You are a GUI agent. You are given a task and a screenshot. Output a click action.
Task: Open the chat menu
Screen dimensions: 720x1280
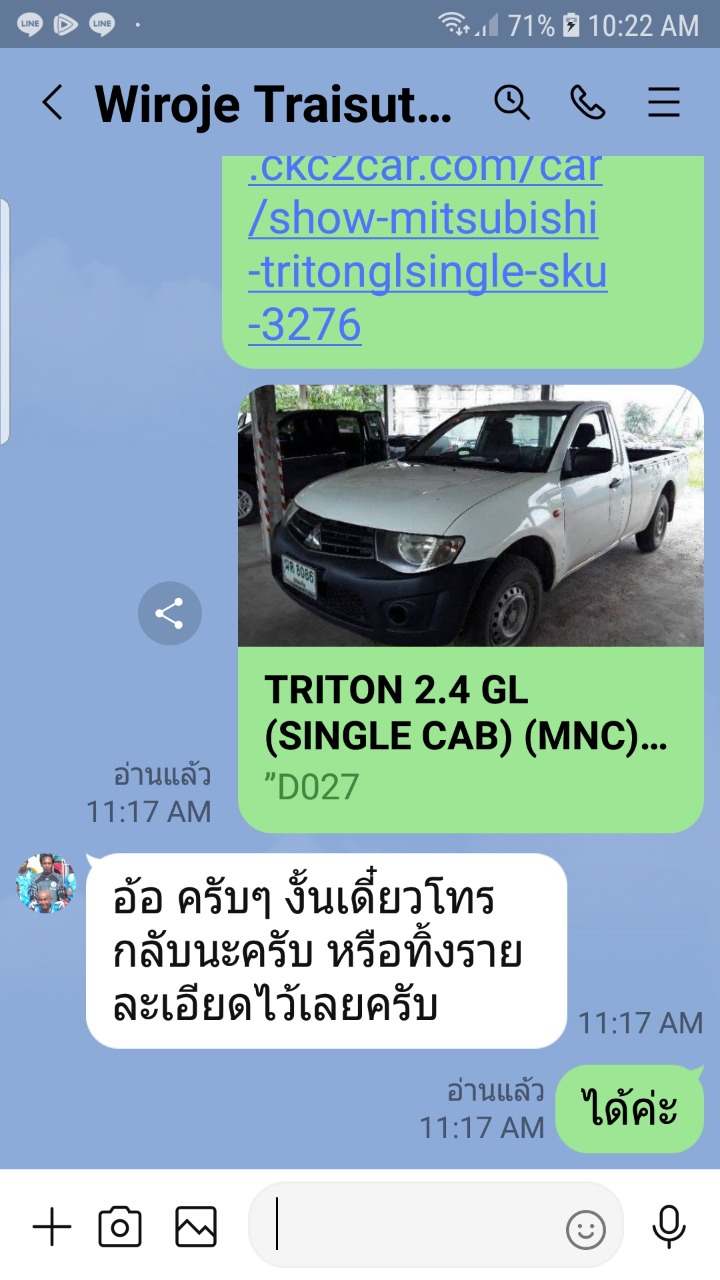pos(664,103)
